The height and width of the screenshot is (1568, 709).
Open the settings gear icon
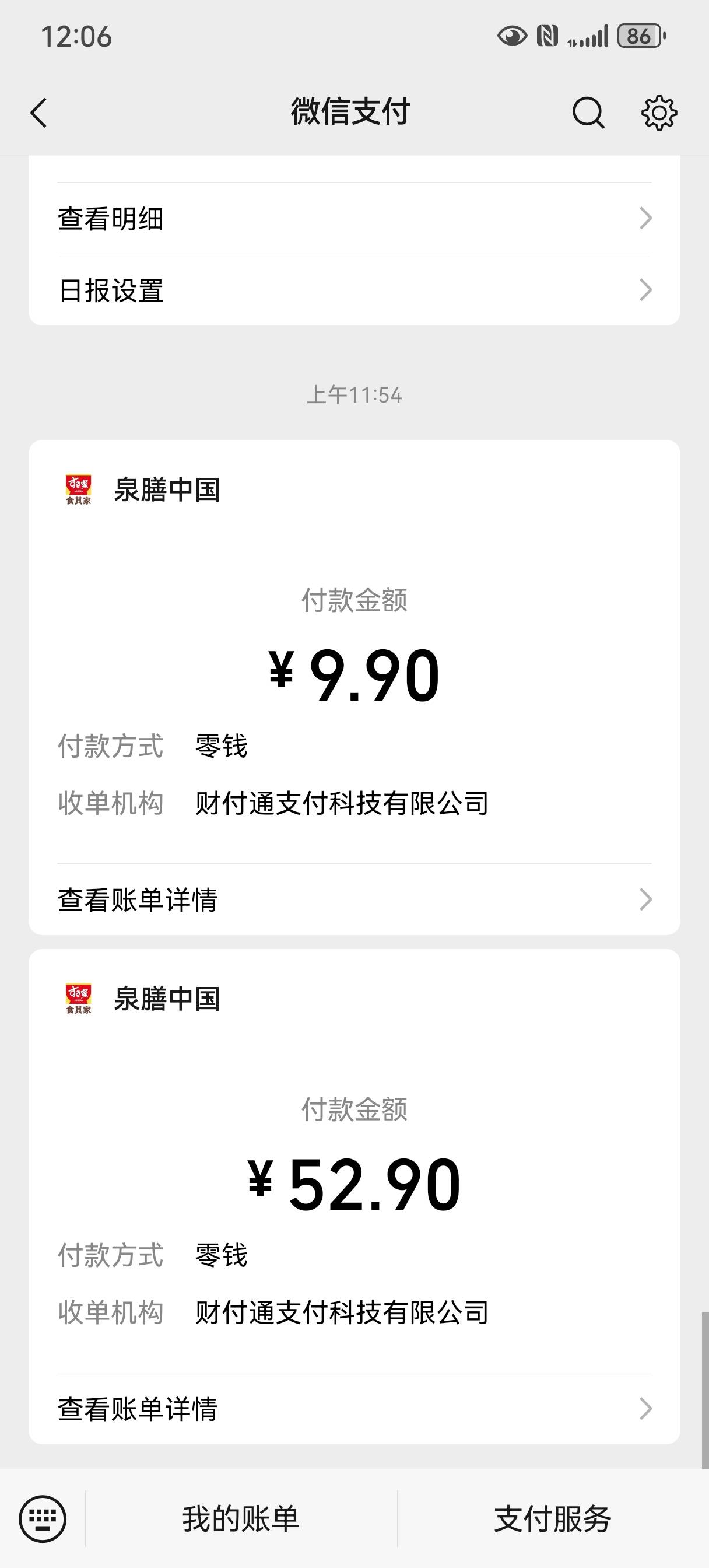coord(659,113)
